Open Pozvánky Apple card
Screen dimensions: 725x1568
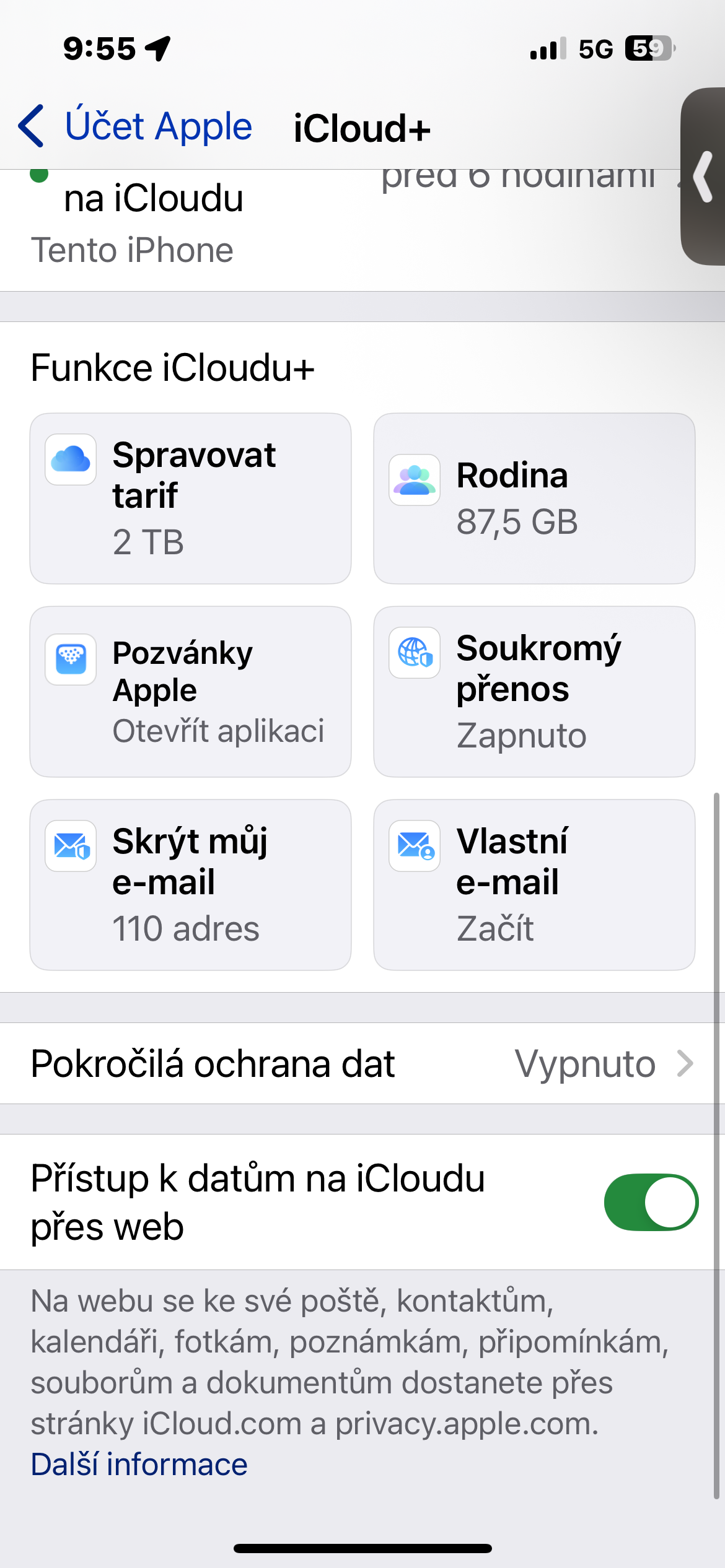click(190, 692)
